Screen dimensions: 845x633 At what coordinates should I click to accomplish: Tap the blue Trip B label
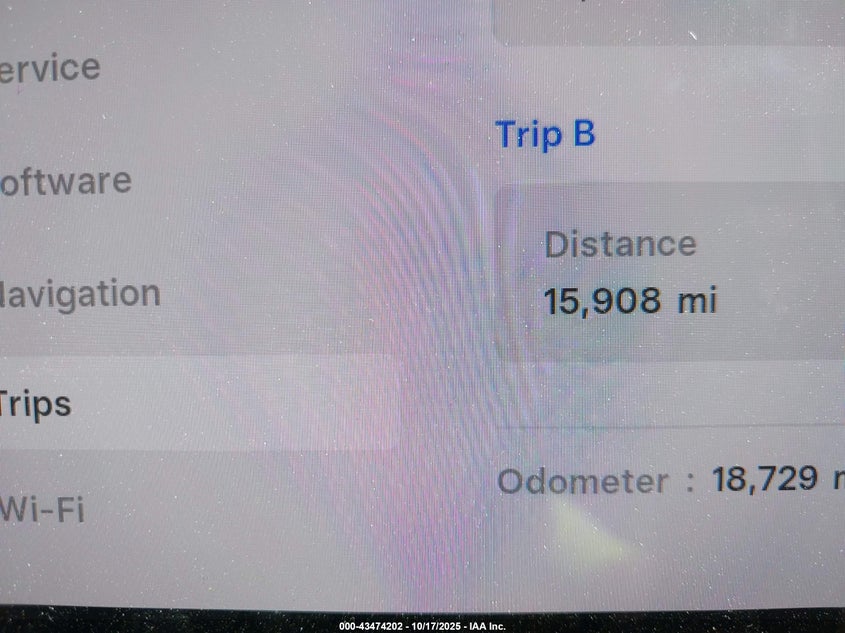click(x=545, y=134)
